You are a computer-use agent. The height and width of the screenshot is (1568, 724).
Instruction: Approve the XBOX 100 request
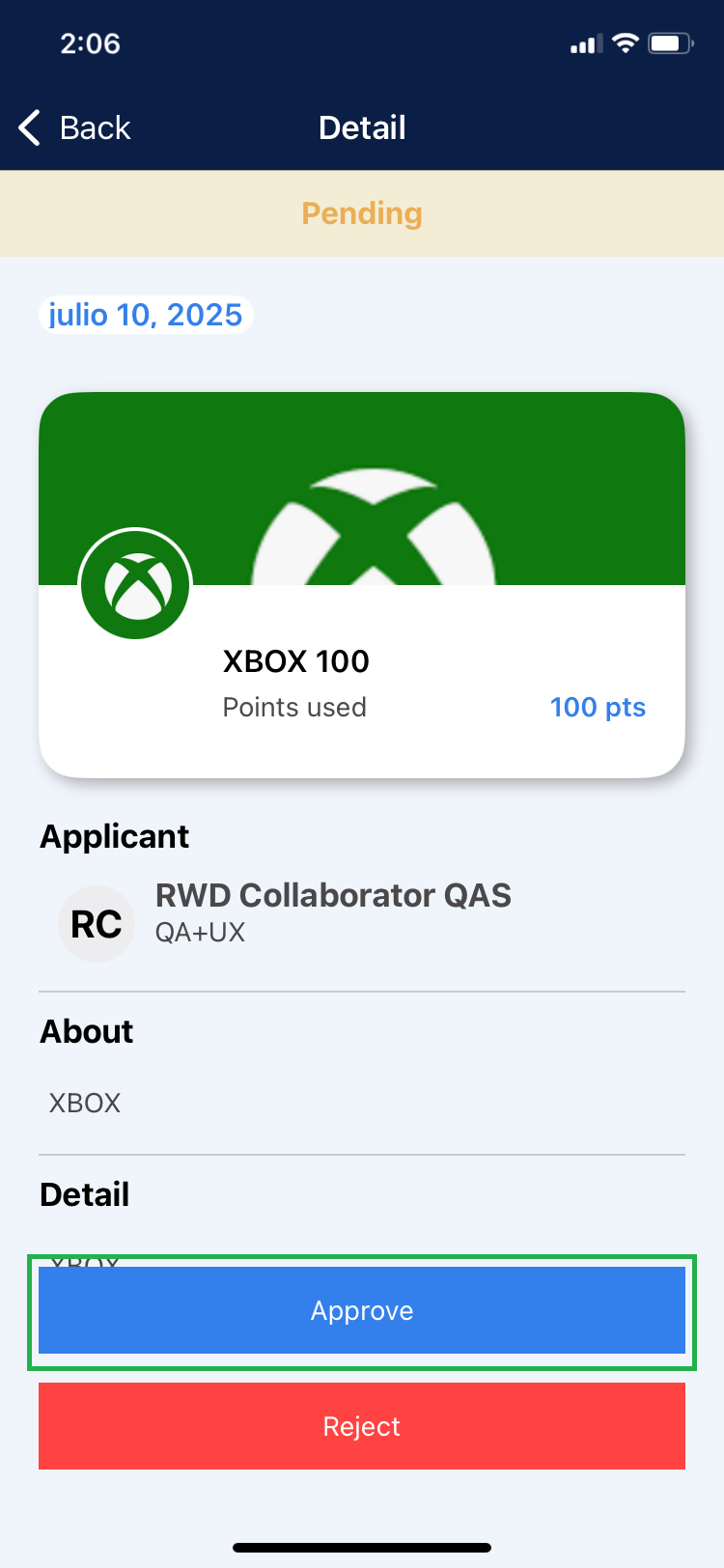[x=362, y=1310]
